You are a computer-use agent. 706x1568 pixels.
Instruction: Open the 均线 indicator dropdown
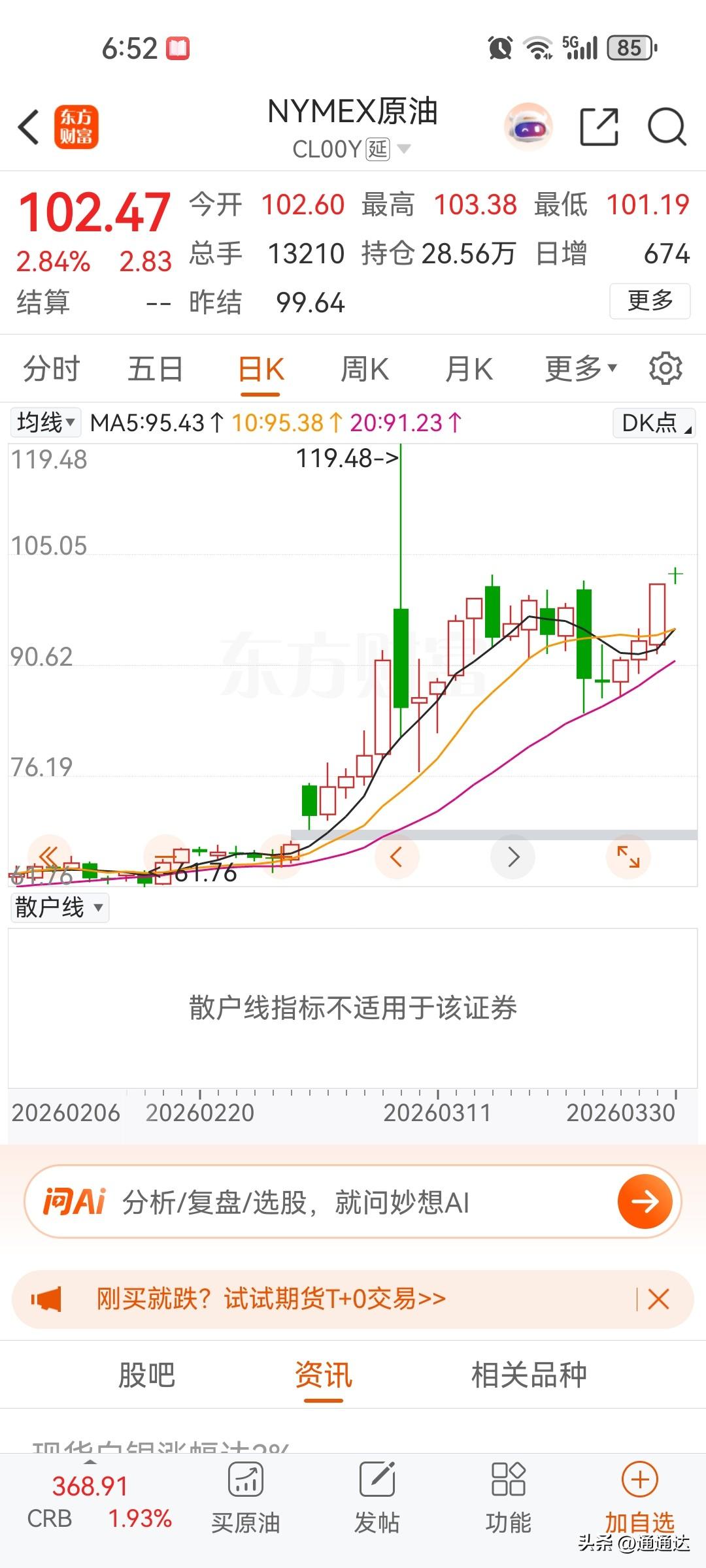point(46,422)
